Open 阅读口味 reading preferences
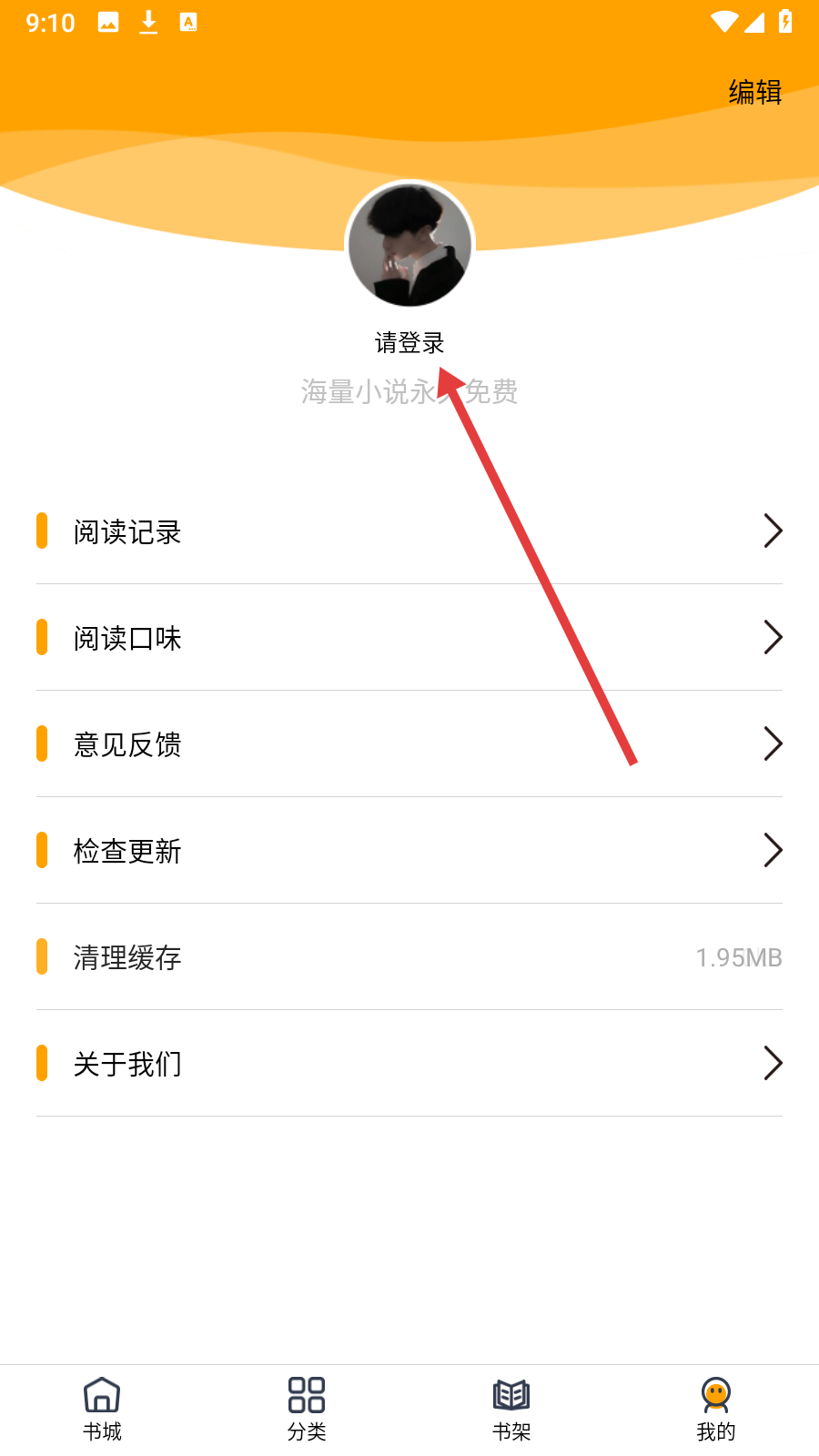The width and height of the screenshot is (819, 1456). click(x=409, y=638)
